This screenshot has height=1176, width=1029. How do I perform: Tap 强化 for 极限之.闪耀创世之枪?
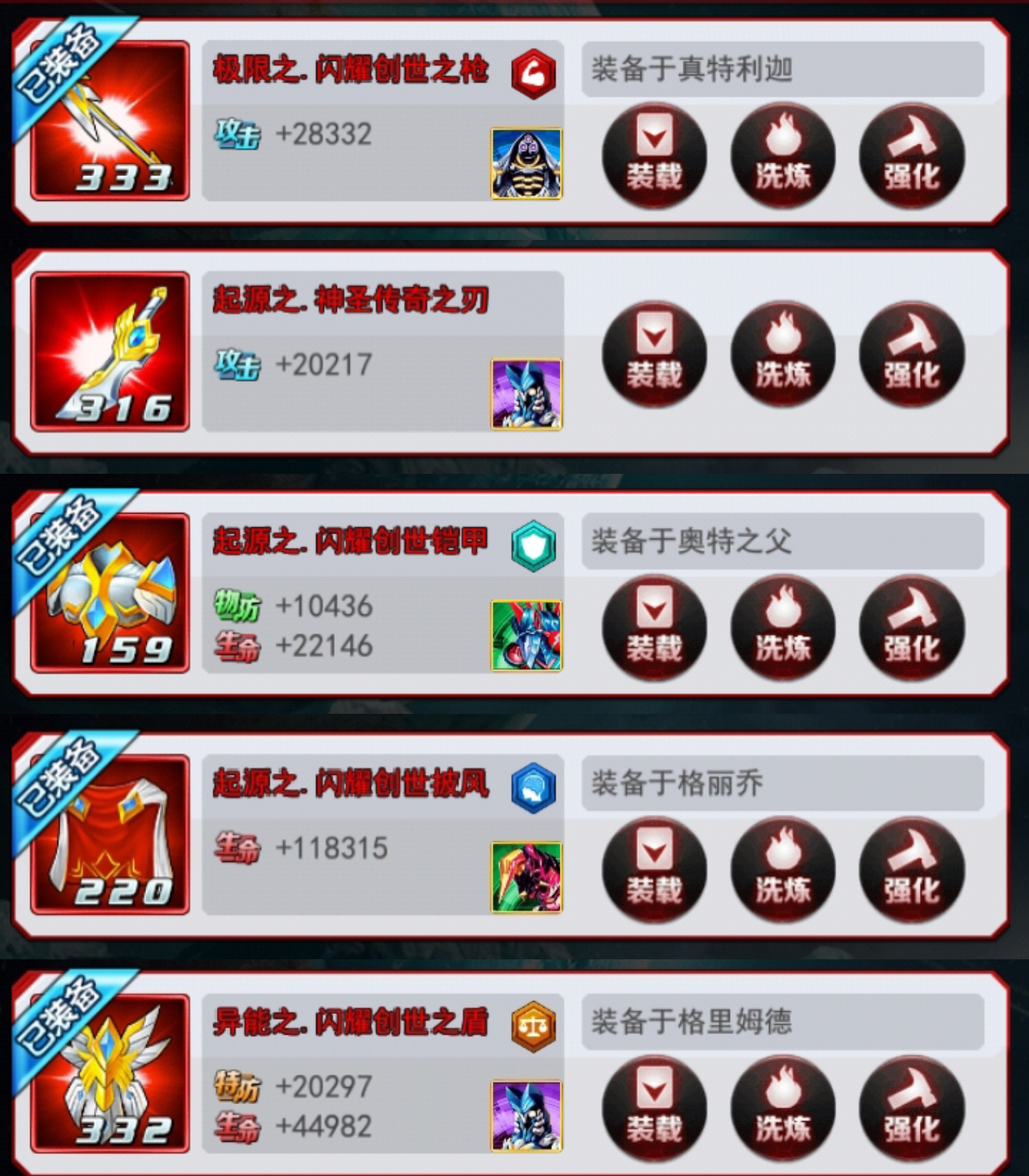[x=912, y=156]
